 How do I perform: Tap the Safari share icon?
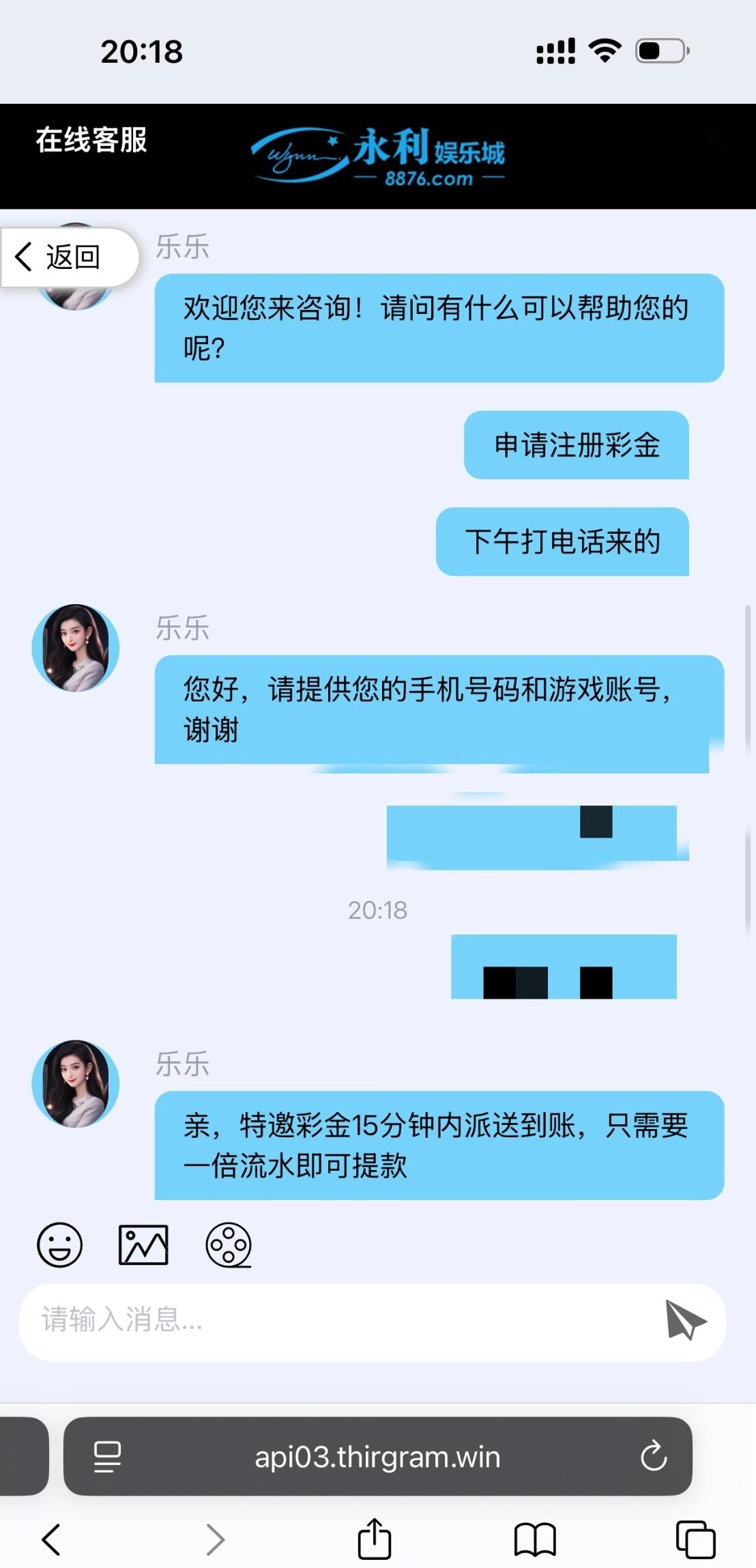pyautogui.click(x=375, y=1538)
